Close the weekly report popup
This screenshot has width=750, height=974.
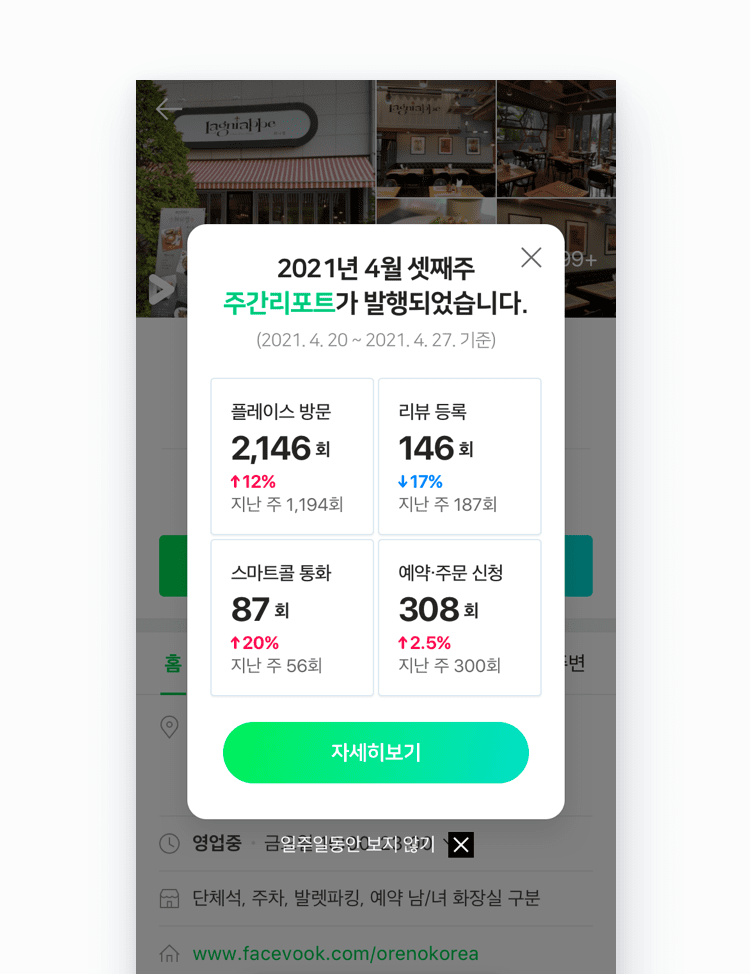[x=531, y=258]
